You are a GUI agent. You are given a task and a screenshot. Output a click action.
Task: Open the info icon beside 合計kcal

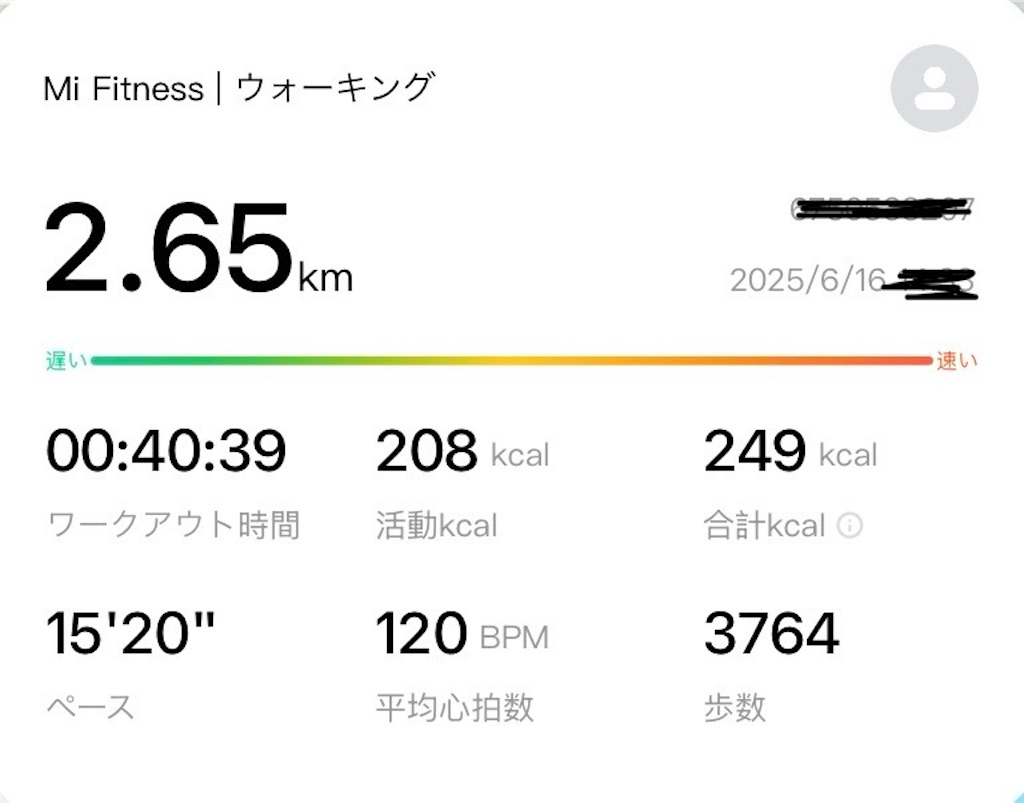[850, 526]
